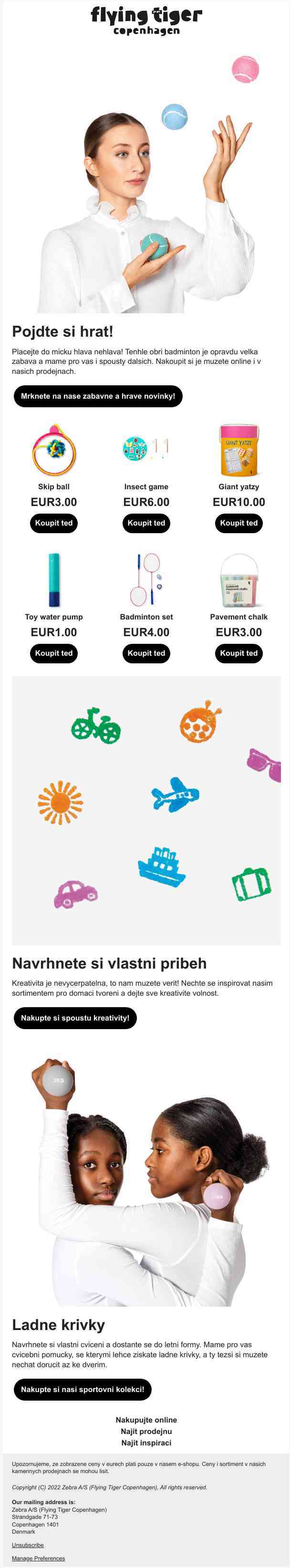The width and height of the screenshot is (290, 1568).
Task: Tap Koupit ted under Badminton set
Action: click(x=146, y=653)
